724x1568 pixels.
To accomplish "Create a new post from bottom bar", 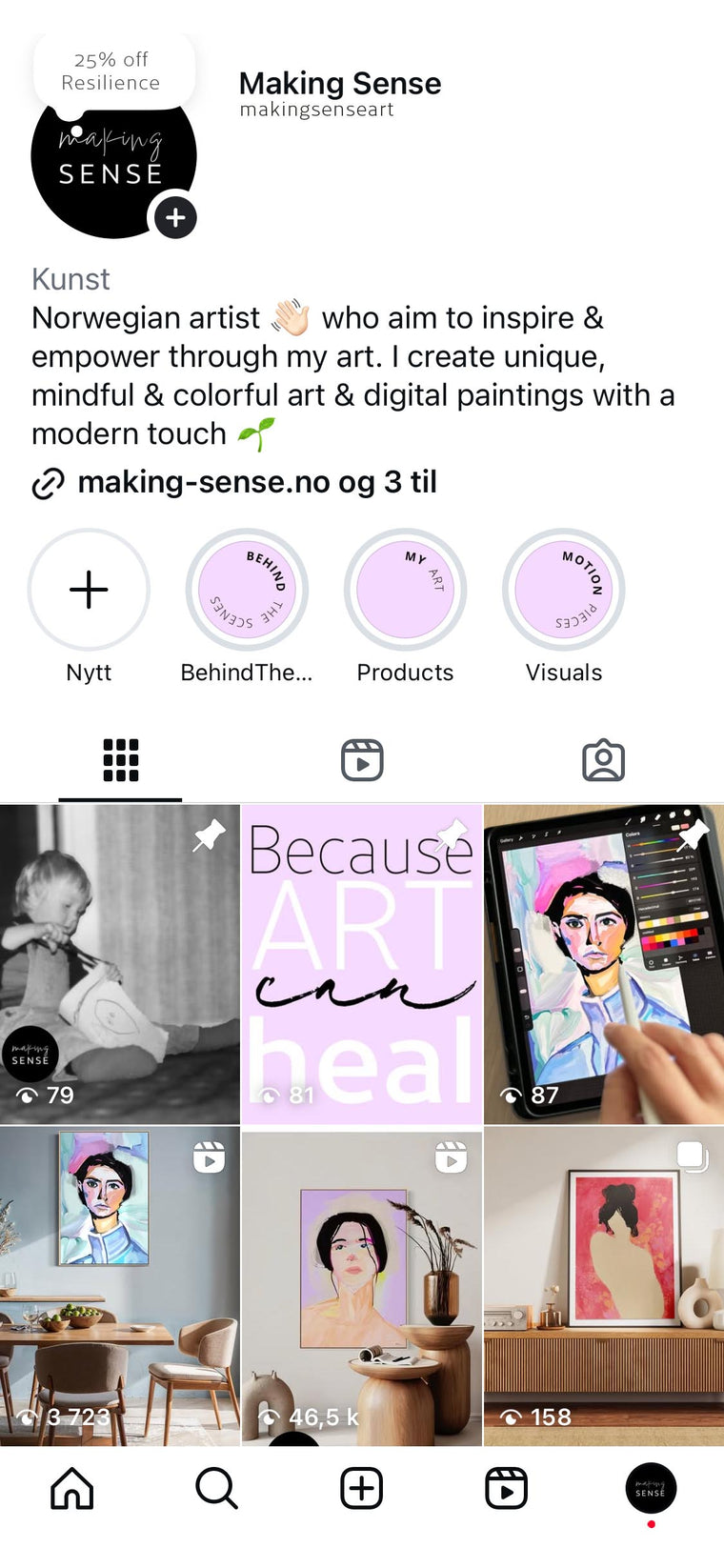I will click(x=362, y=1488).
